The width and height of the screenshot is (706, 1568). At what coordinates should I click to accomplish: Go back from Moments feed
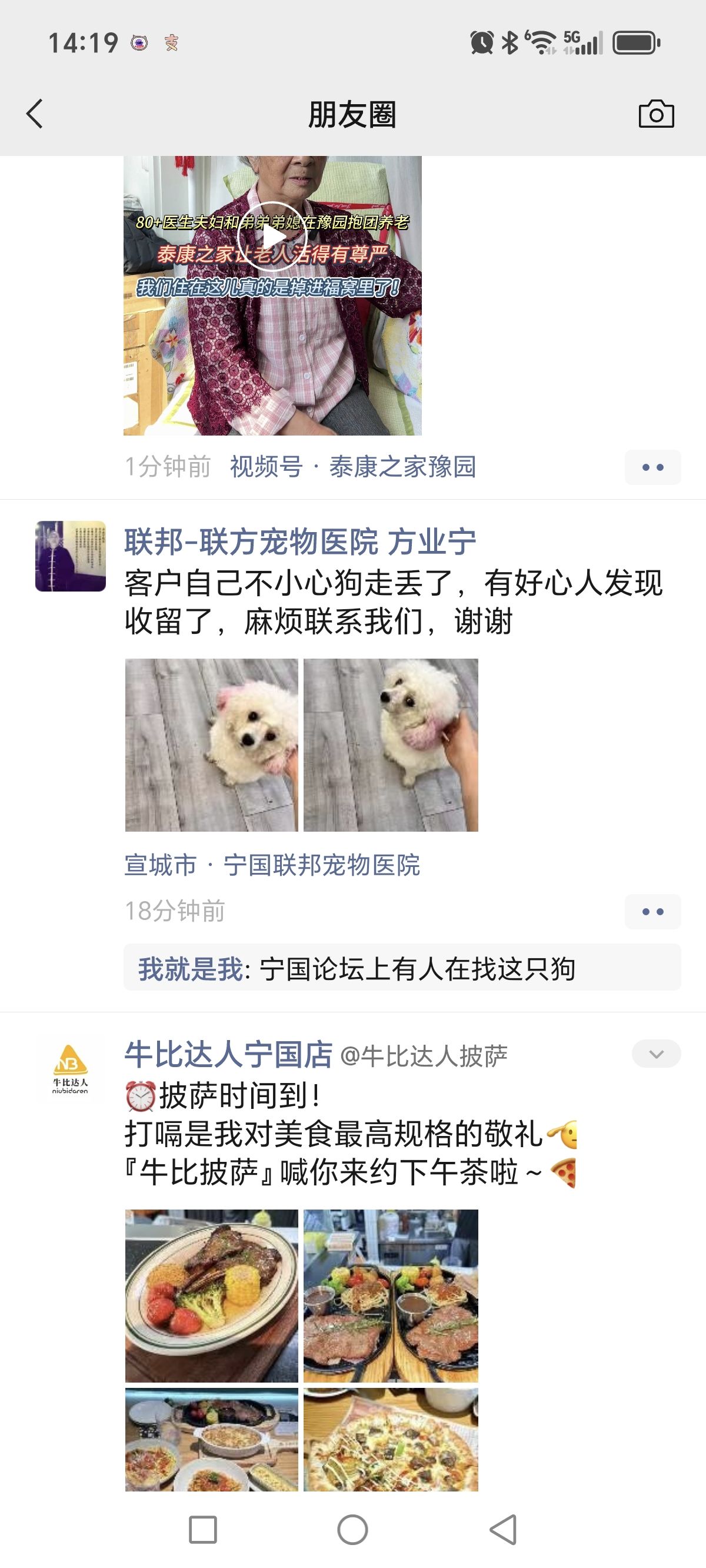point(35,114)
